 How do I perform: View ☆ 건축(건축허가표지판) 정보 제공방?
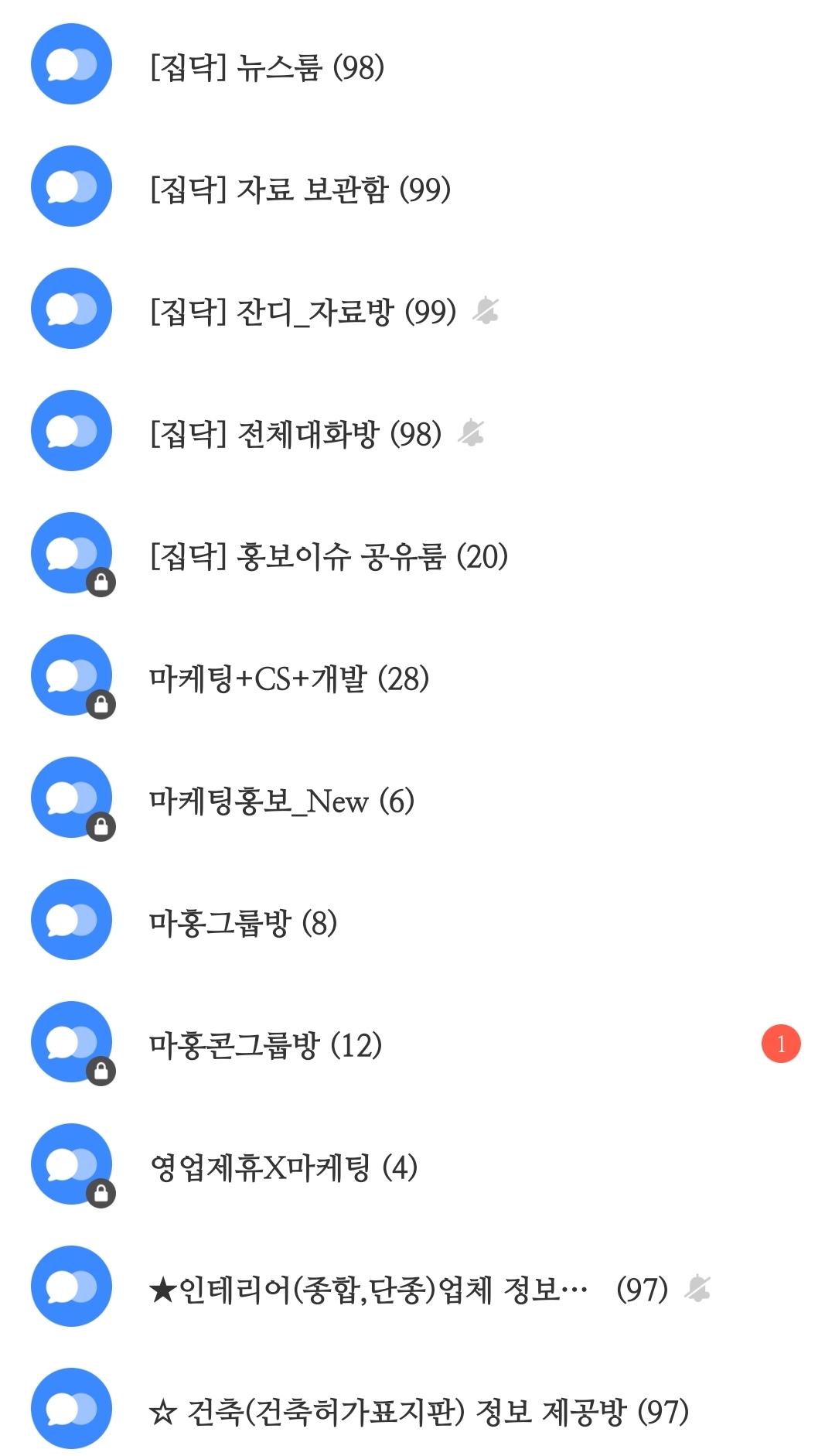(x=418, y=1411)
